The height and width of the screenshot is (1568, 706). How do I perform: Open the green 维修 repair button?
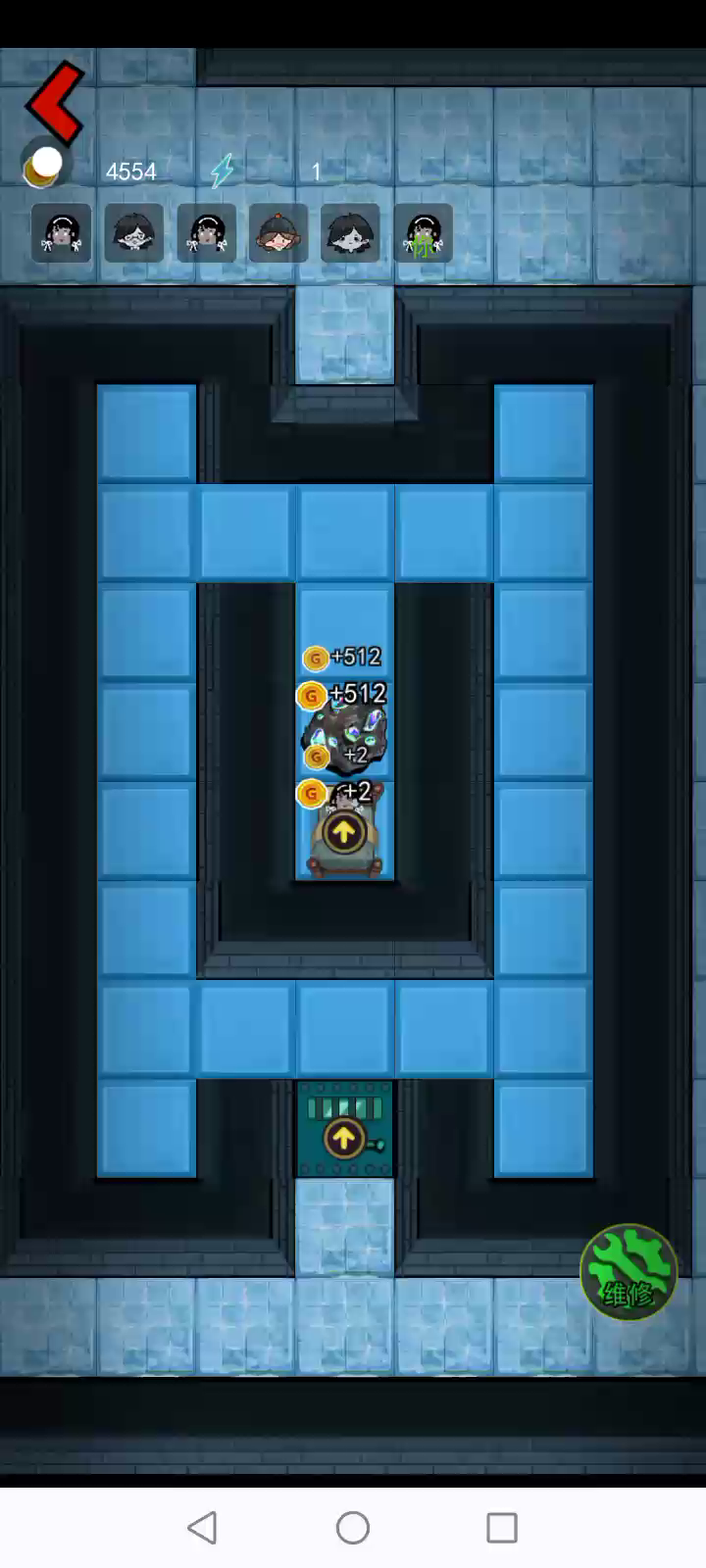click(629, 1272)
